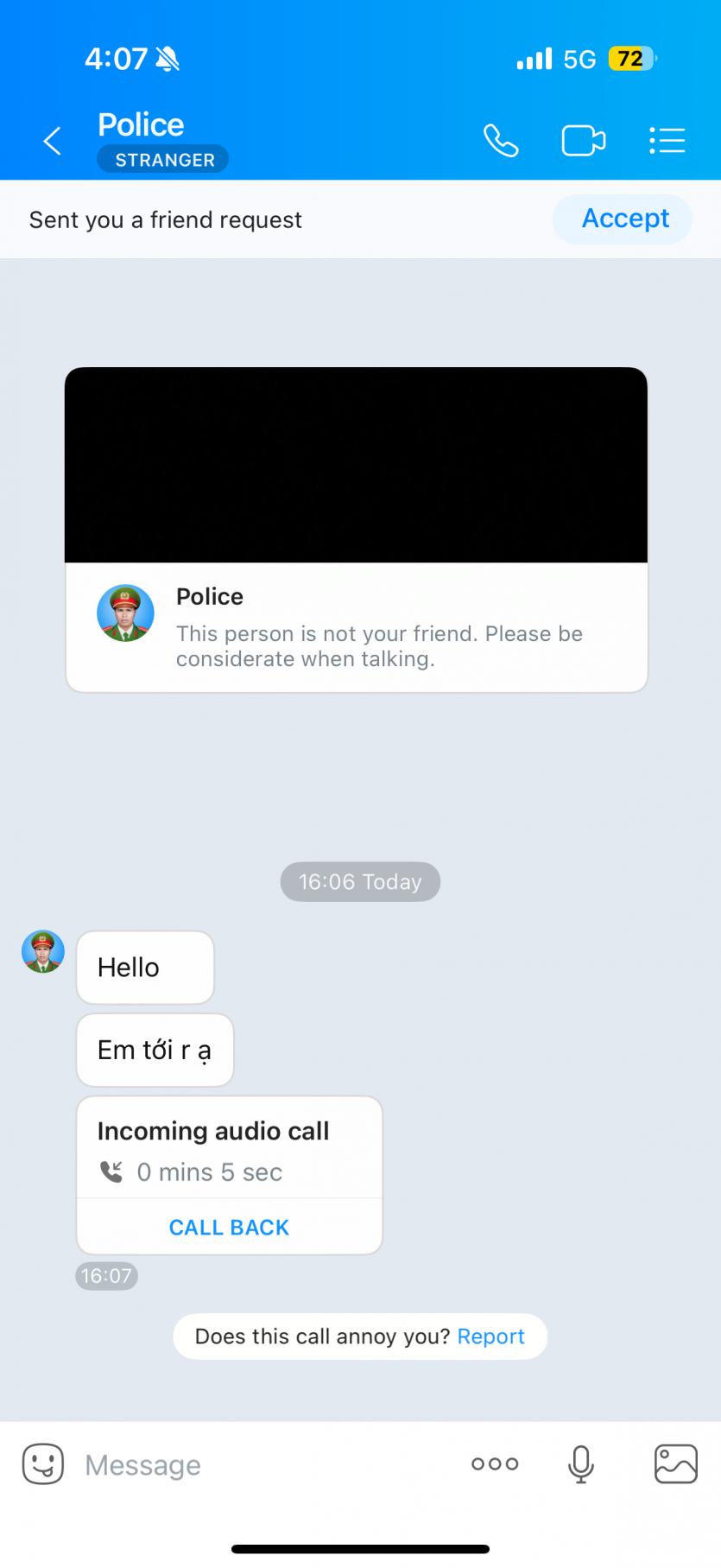Viewport: 721px width, 1568px height.
Task: Attach an image from the gallery
Action: (x=675, y=1463)
